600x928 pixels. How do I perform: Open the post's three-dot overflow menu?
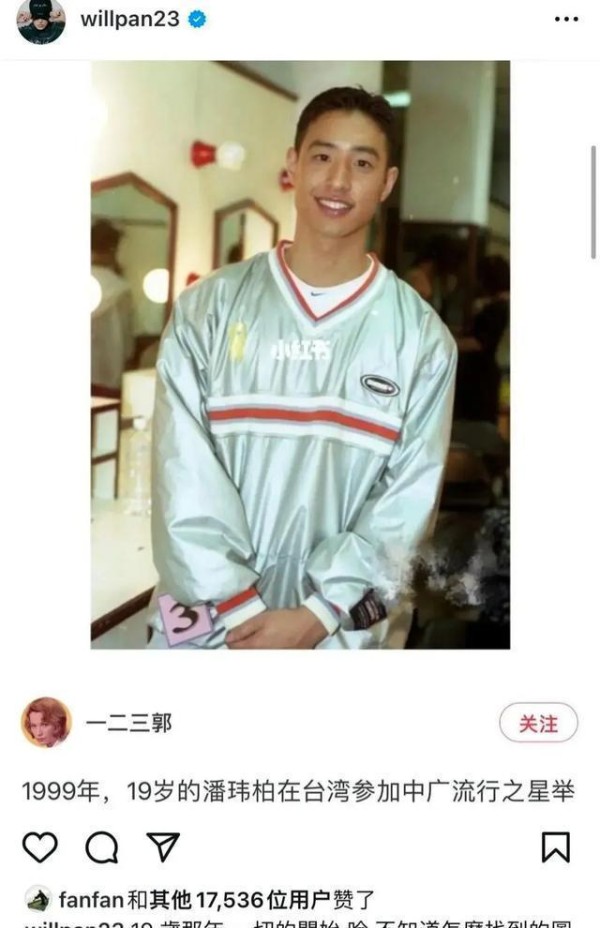tap(566, 19)
